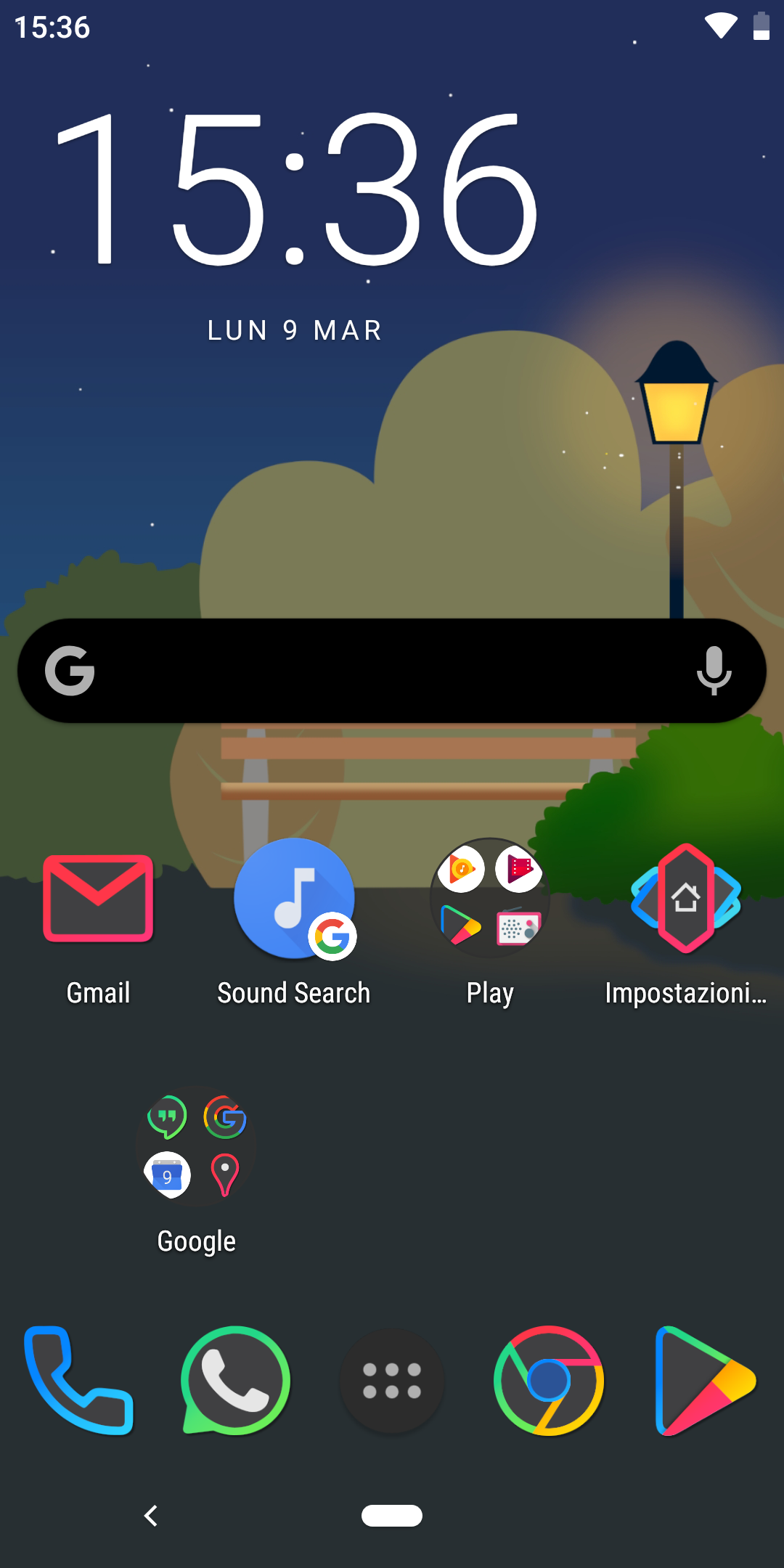Tap the home pill button

coord(392,1516)
